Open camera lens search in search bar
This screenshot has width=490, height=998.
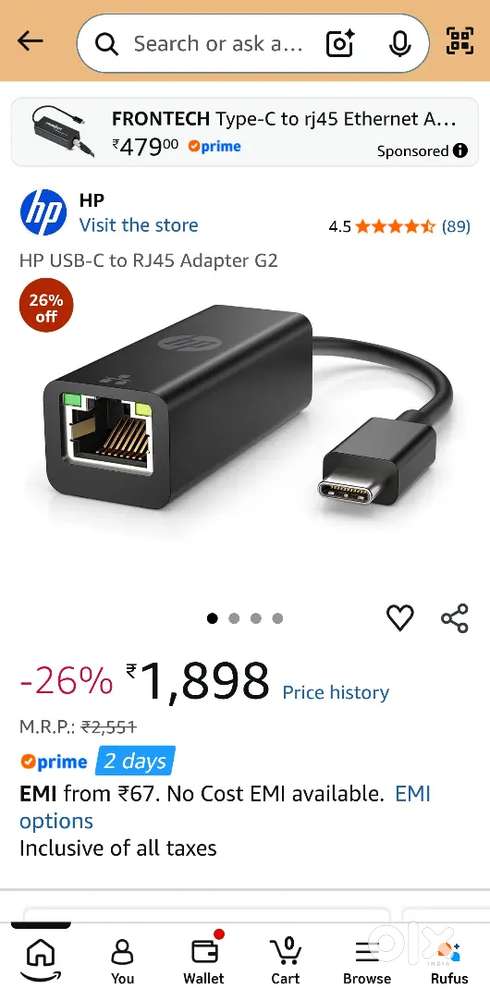point(340,43)
